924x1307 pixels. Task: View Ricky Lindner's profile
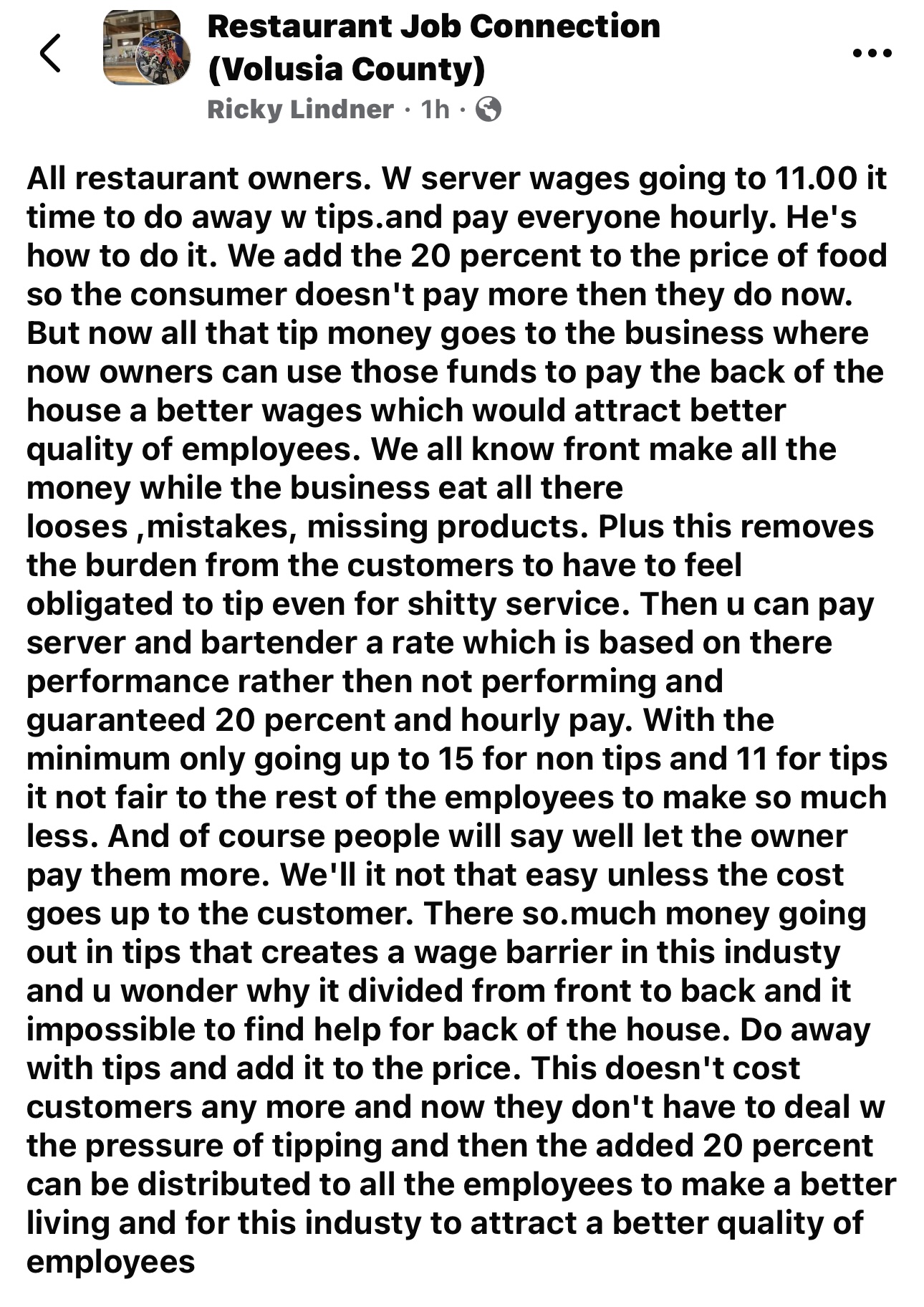[x=300, y=110]
